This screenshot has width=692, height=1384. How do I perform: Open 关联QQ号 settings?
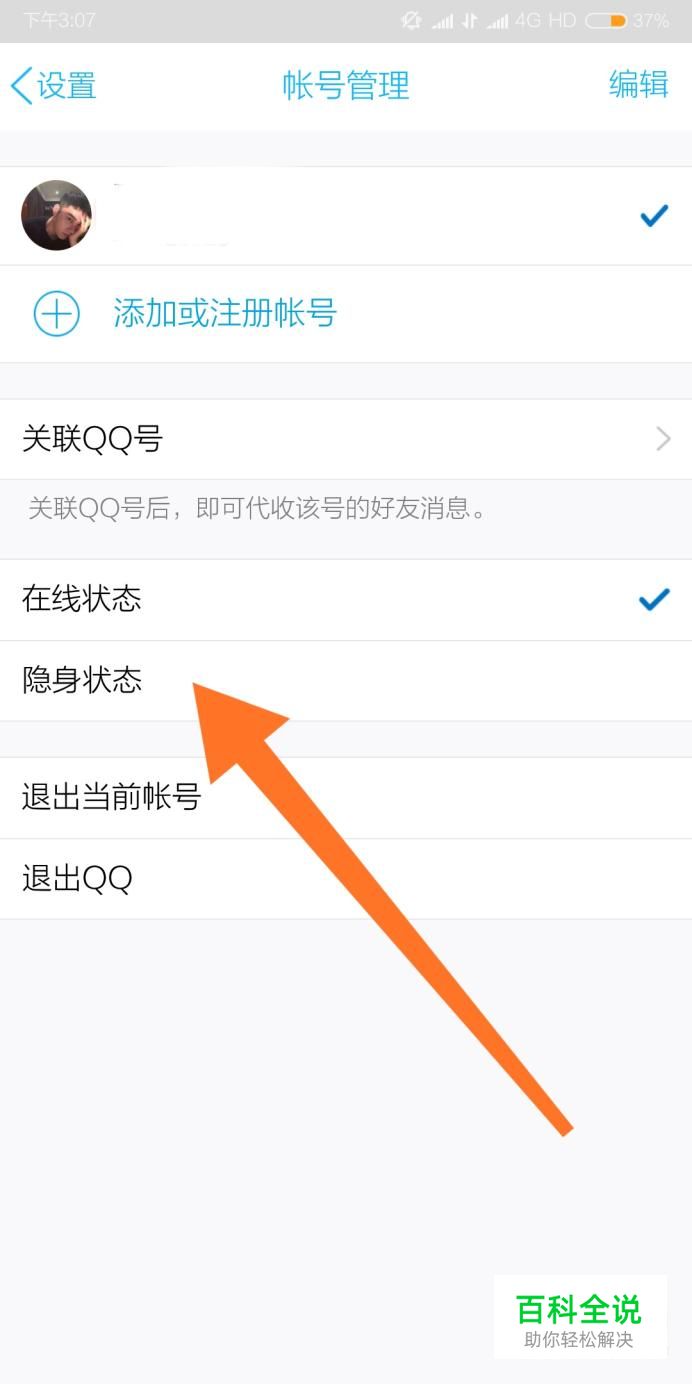coord(346,439)
